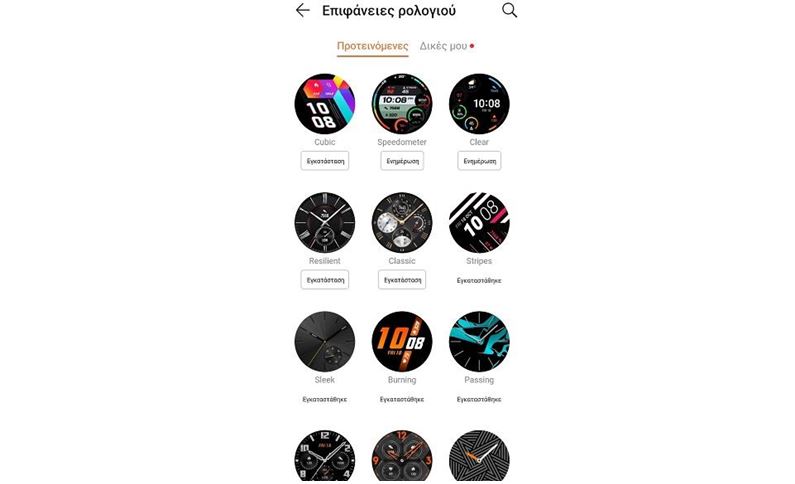Install the Resilient watch face

pyautogui.click(x=325, y=280)
